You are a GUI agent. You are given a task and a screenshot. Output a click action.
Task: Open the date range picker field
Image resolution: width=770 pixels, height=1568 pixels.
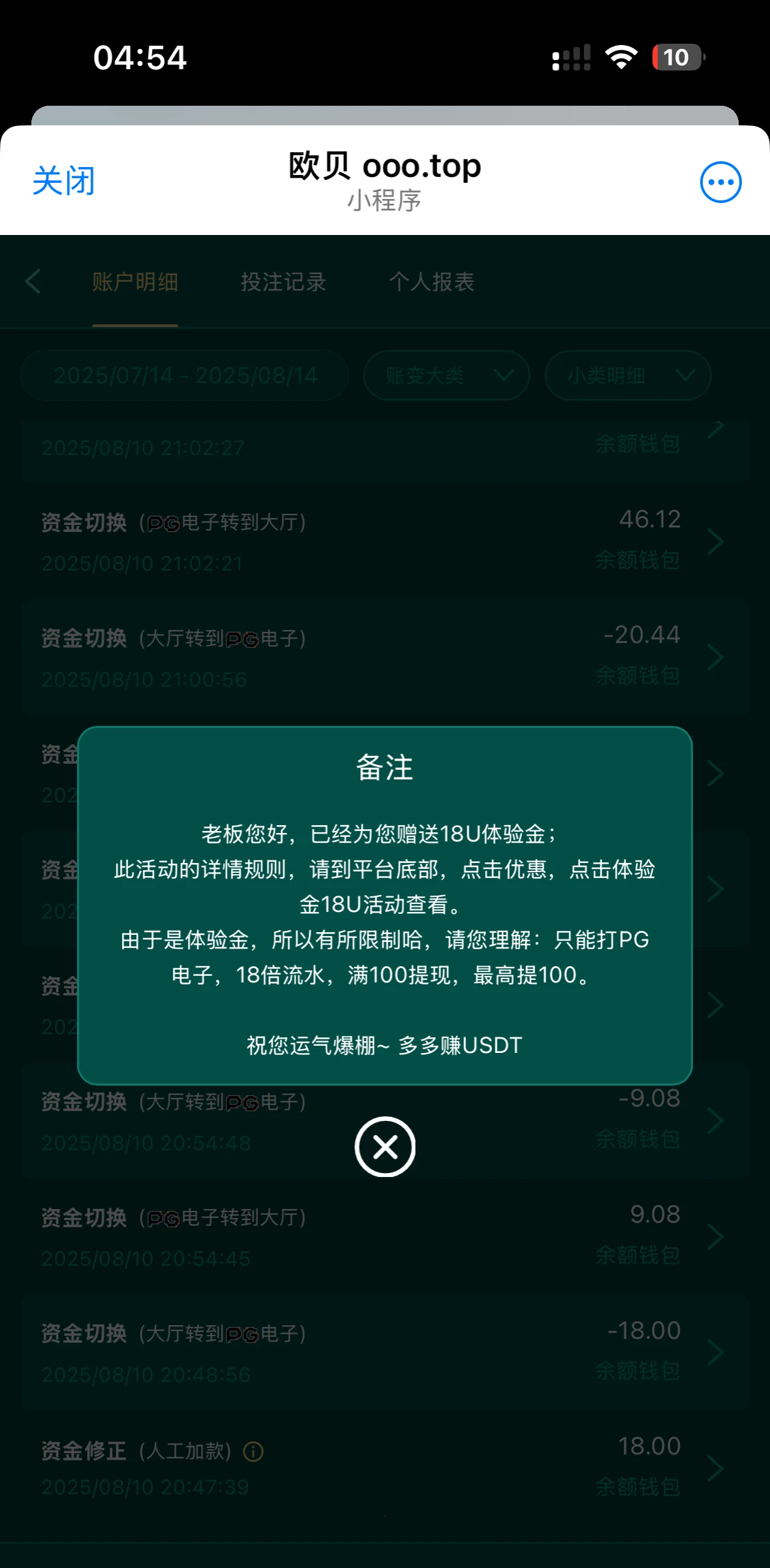185,375
